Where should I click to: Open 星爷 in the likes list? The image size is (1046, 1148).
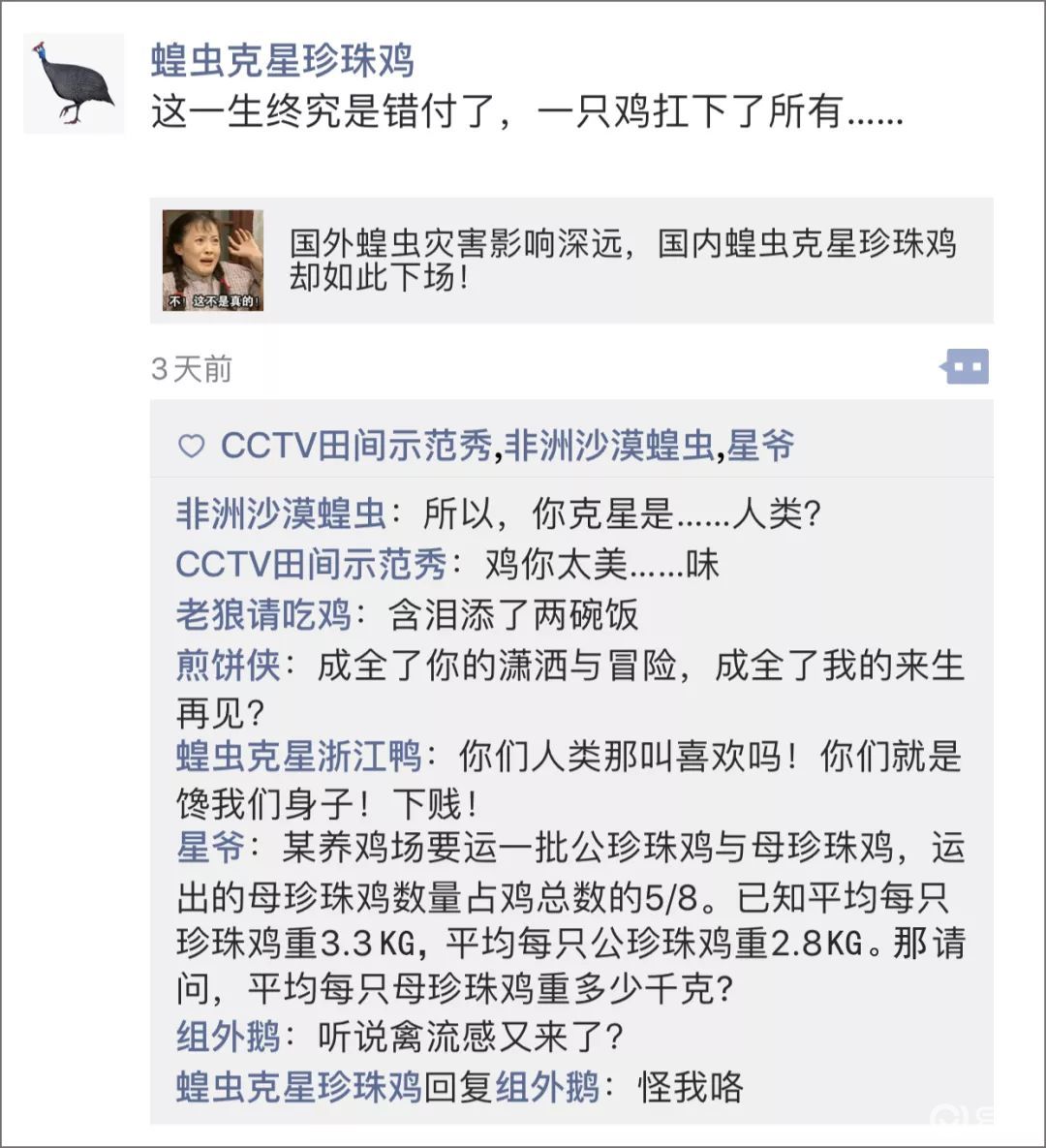[x=760, y=446]
